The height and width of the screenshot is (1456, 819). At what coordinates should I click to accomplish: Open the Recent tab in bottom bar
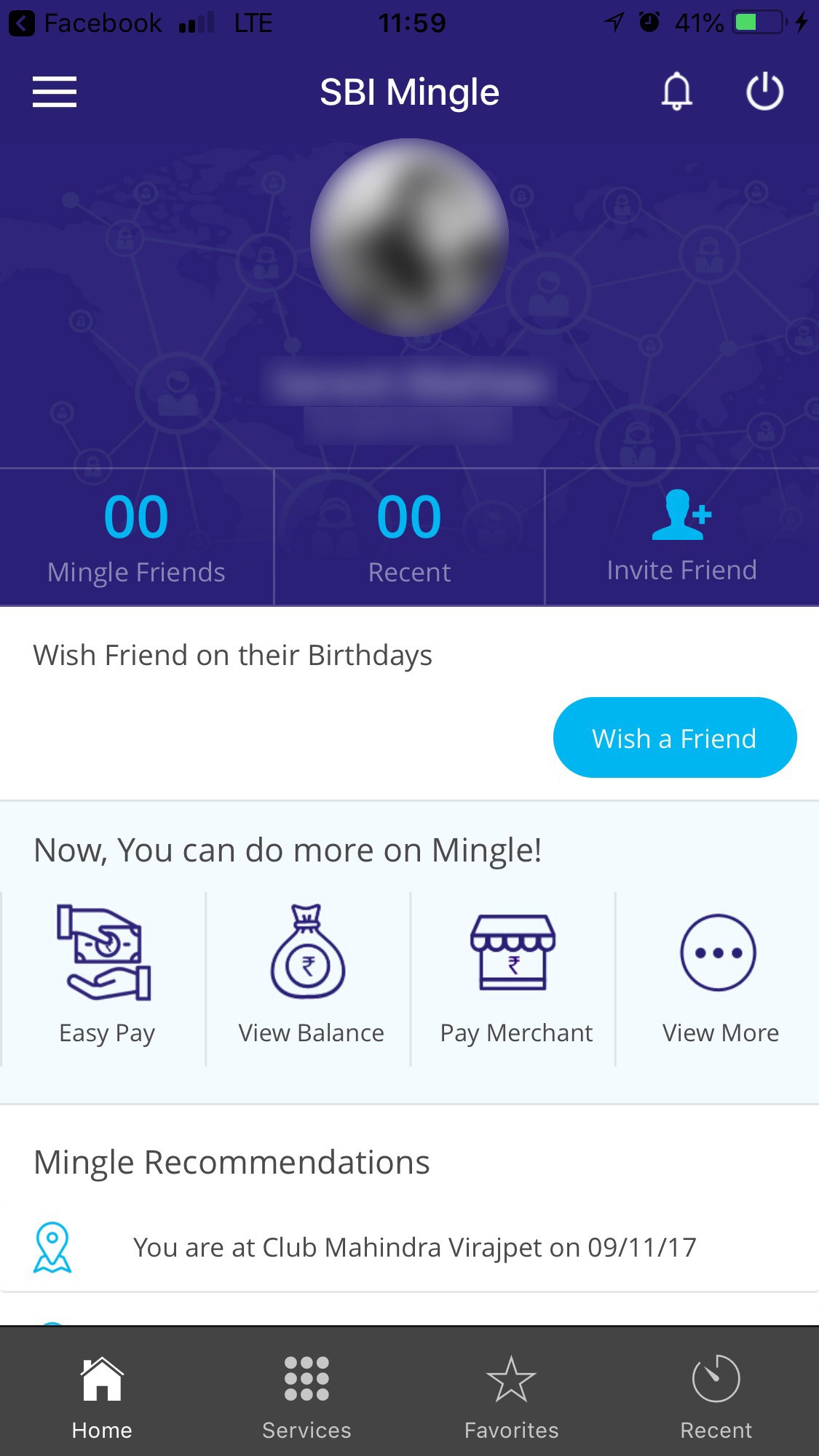tap(716, 1397)
